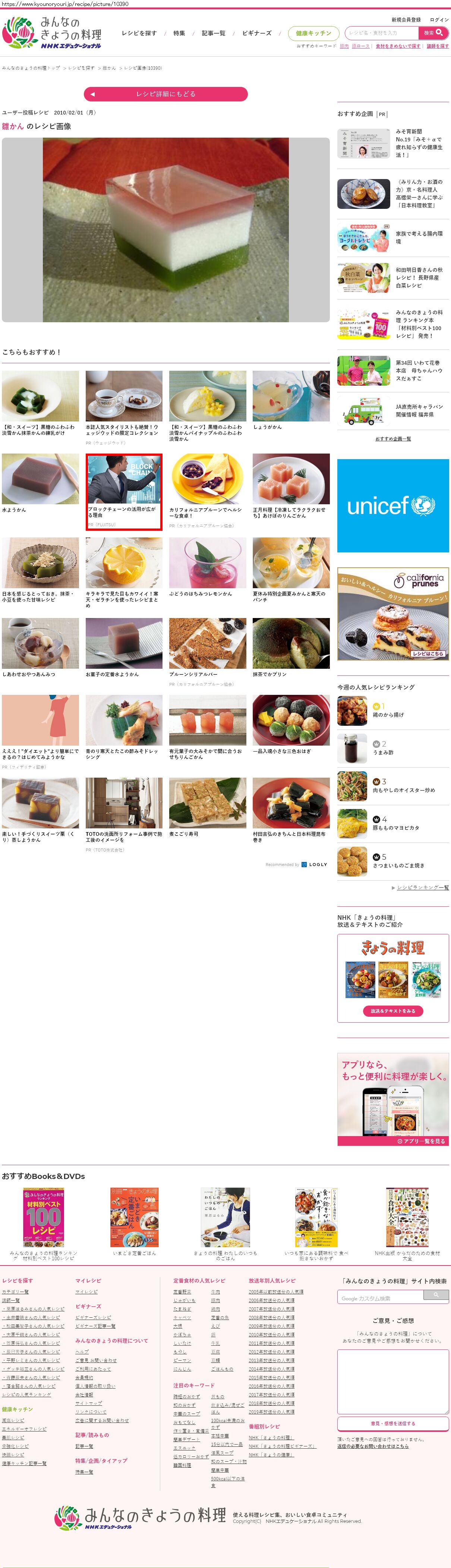Submit feedback with 意見・感想を送信する
Viewport: 451px width, 1568px height.
(x=393, y=1423)
